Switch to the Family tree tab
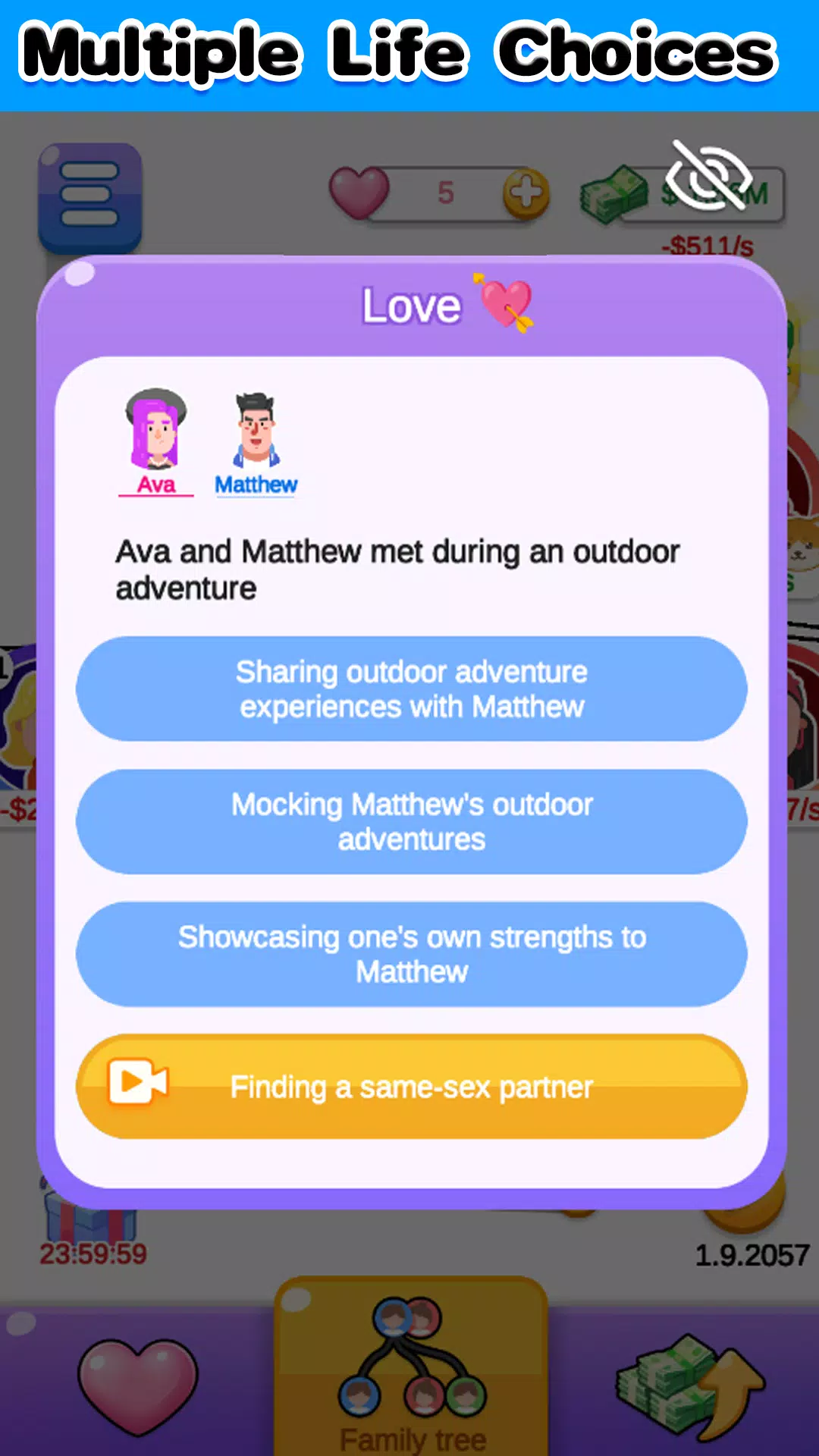Screen dimensions: 819x1456 click(411, 1373)
